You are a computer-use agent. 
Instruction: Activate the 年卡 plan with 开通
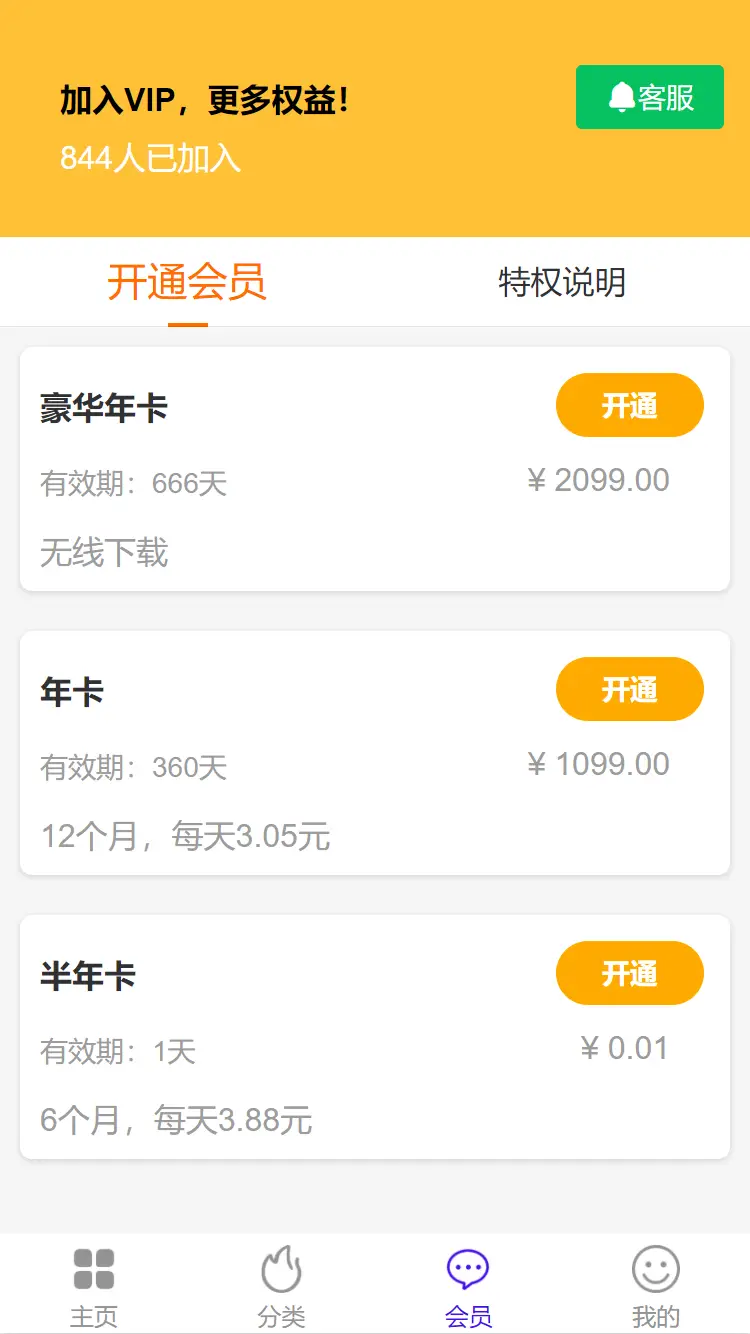click(x=630, y=689)
